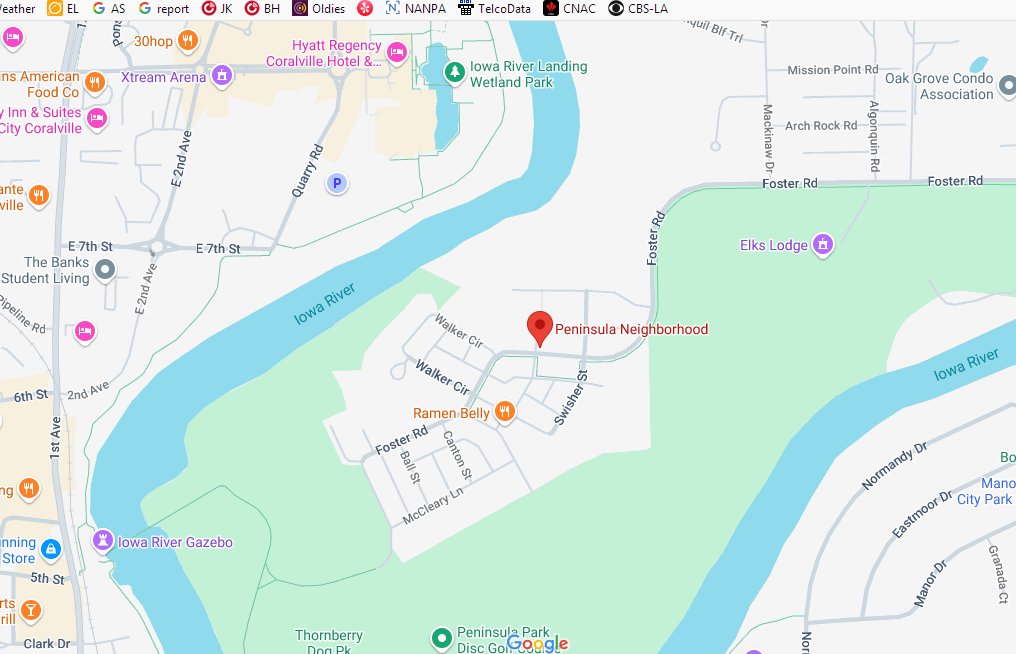
Task: Open the CBS-LA bookmark
Action: pyautogui.click(x=637, y=8)
